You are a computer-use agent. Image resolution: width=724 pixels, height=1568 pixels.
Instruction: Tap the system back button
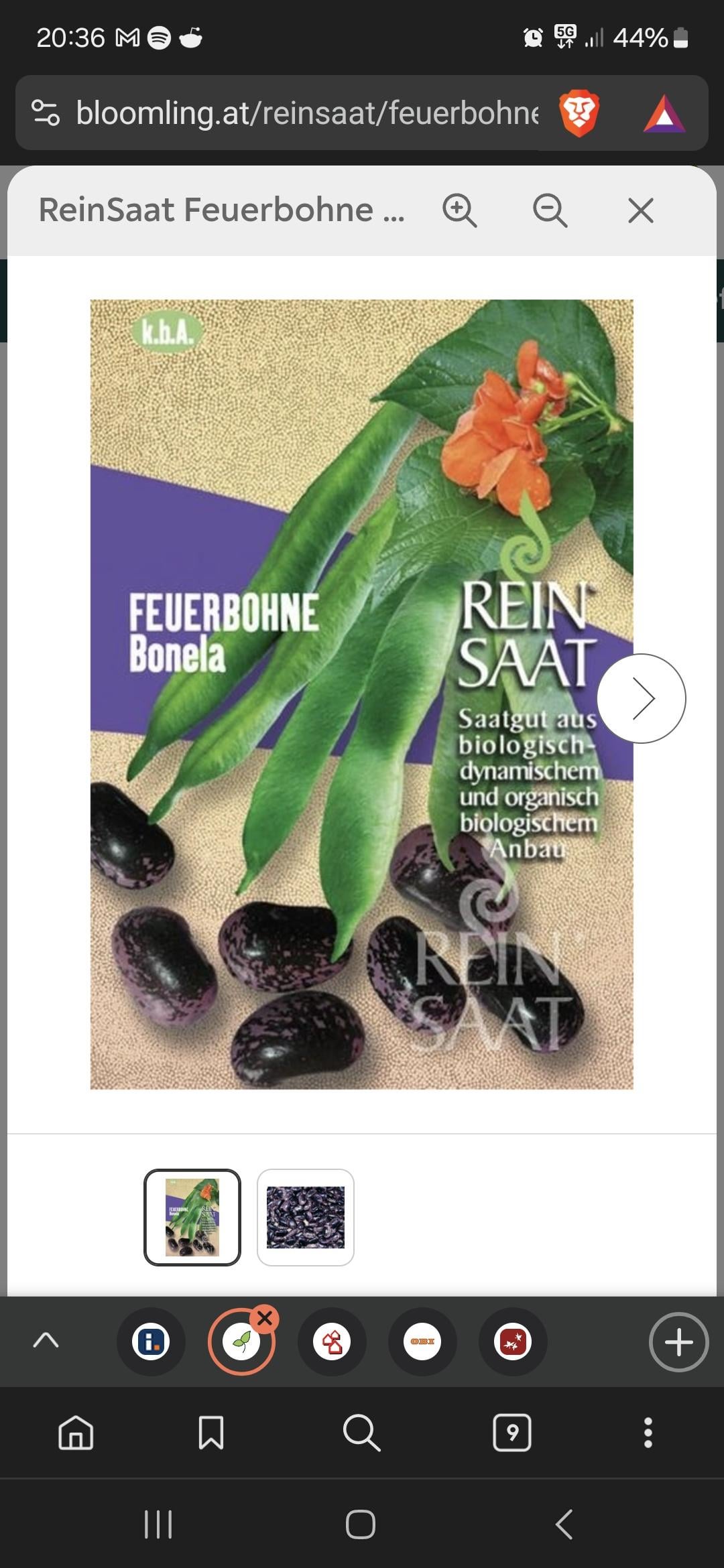564,1524
